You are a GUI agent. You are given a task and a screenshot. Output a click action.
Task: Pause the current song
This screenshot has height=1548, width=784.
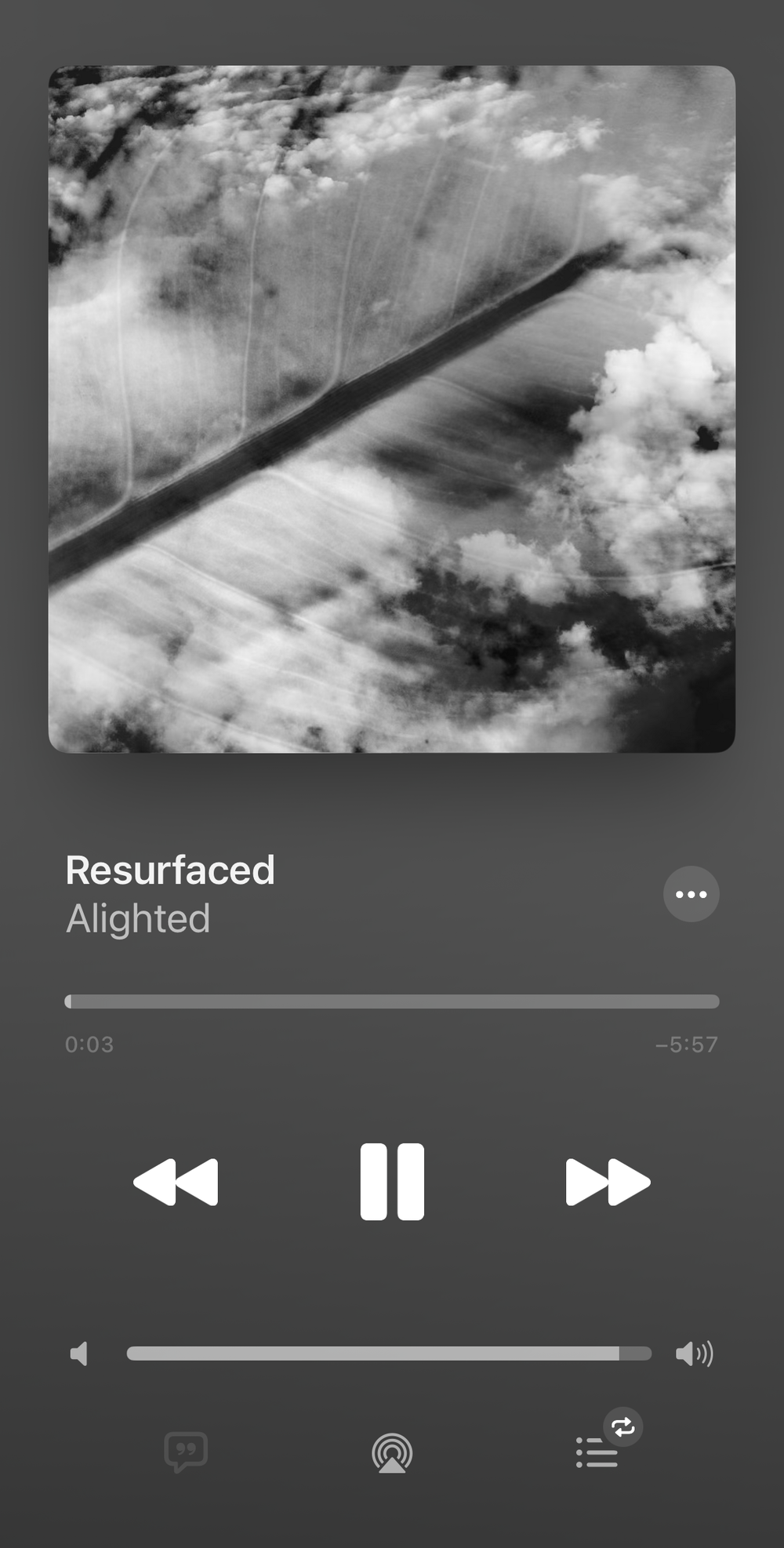[392, 1182]
